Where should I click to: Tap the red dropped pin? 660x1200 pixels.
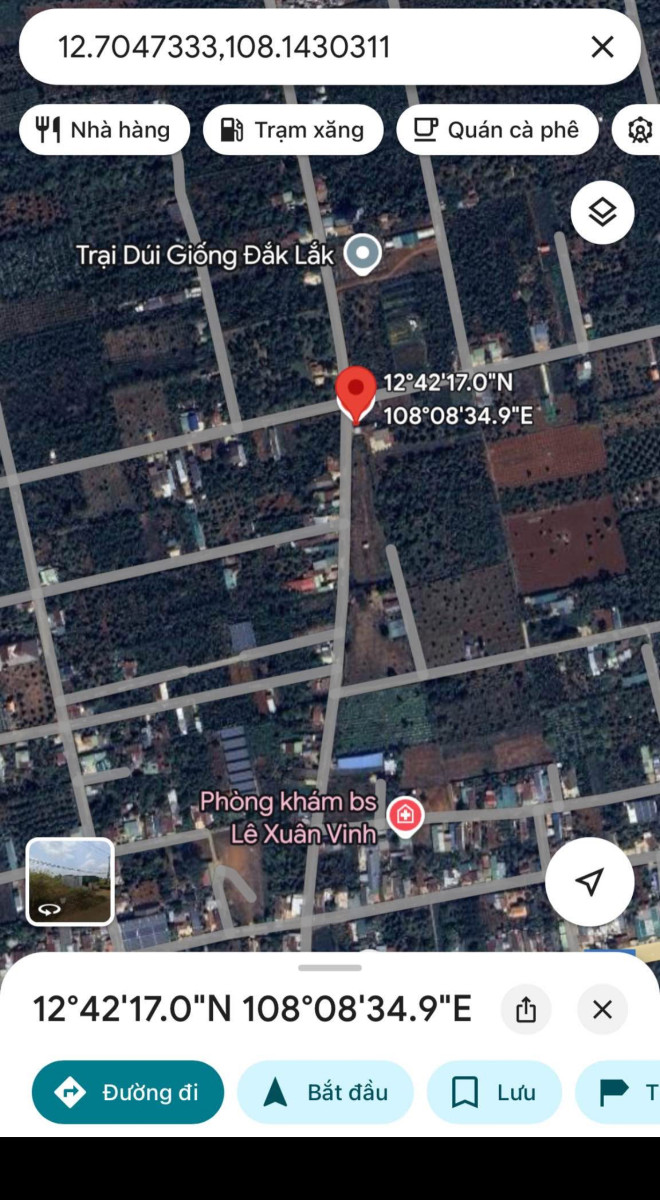click(355, 394)
